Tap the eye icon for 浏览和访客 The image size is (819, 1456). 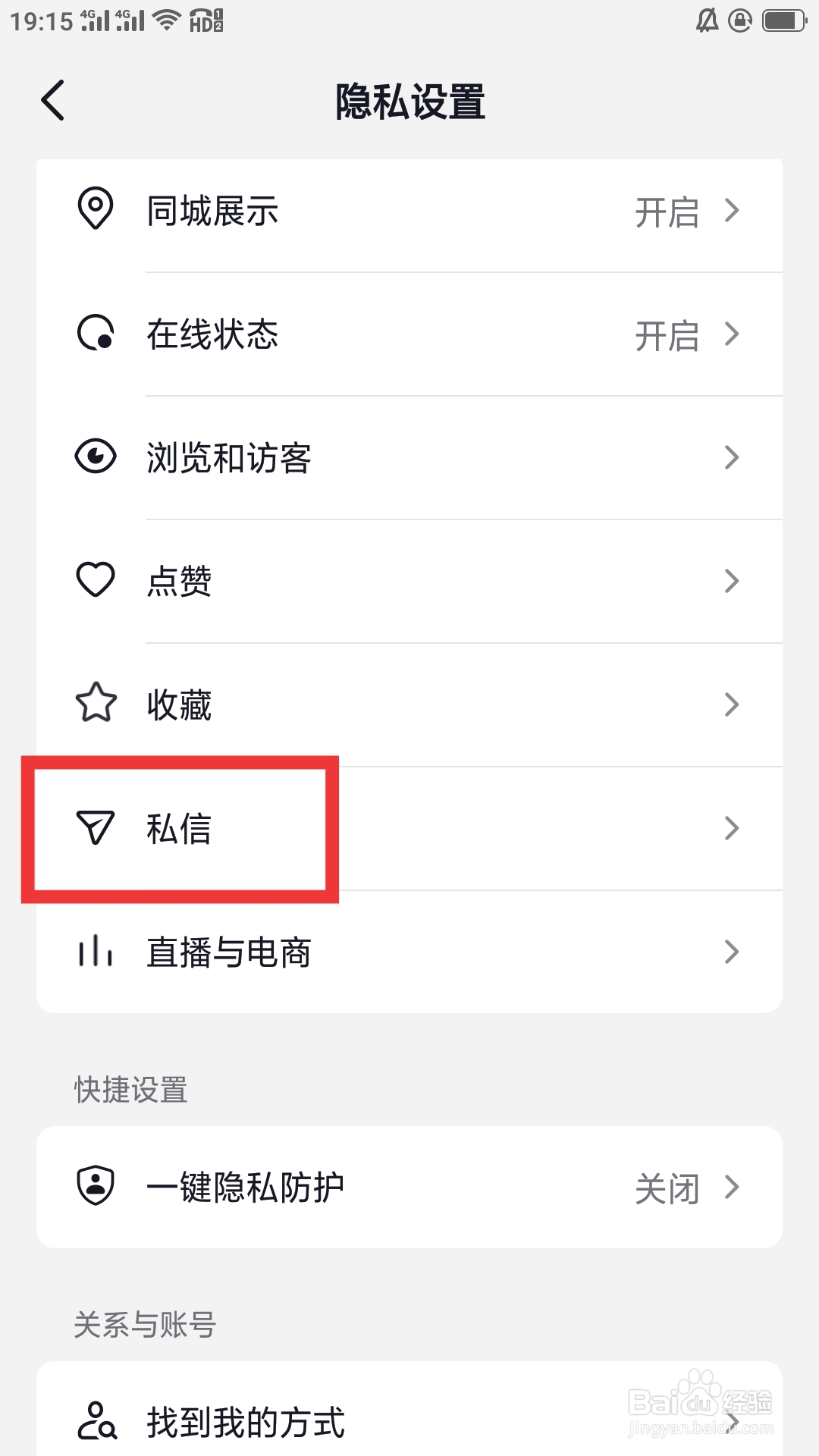click(x=95, y=457)
